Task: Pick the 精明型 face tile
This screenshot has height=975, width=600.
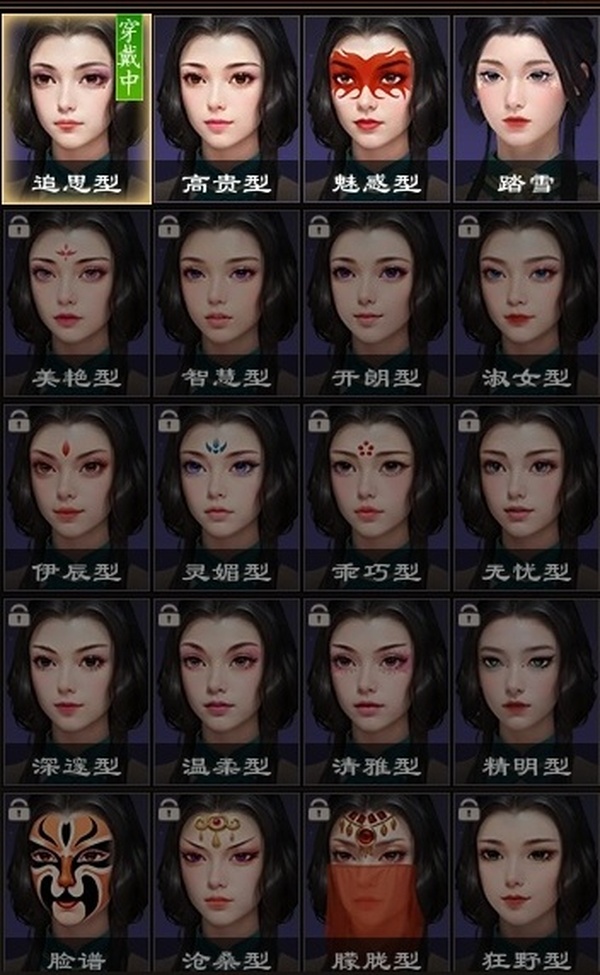Action: [526, 690]
